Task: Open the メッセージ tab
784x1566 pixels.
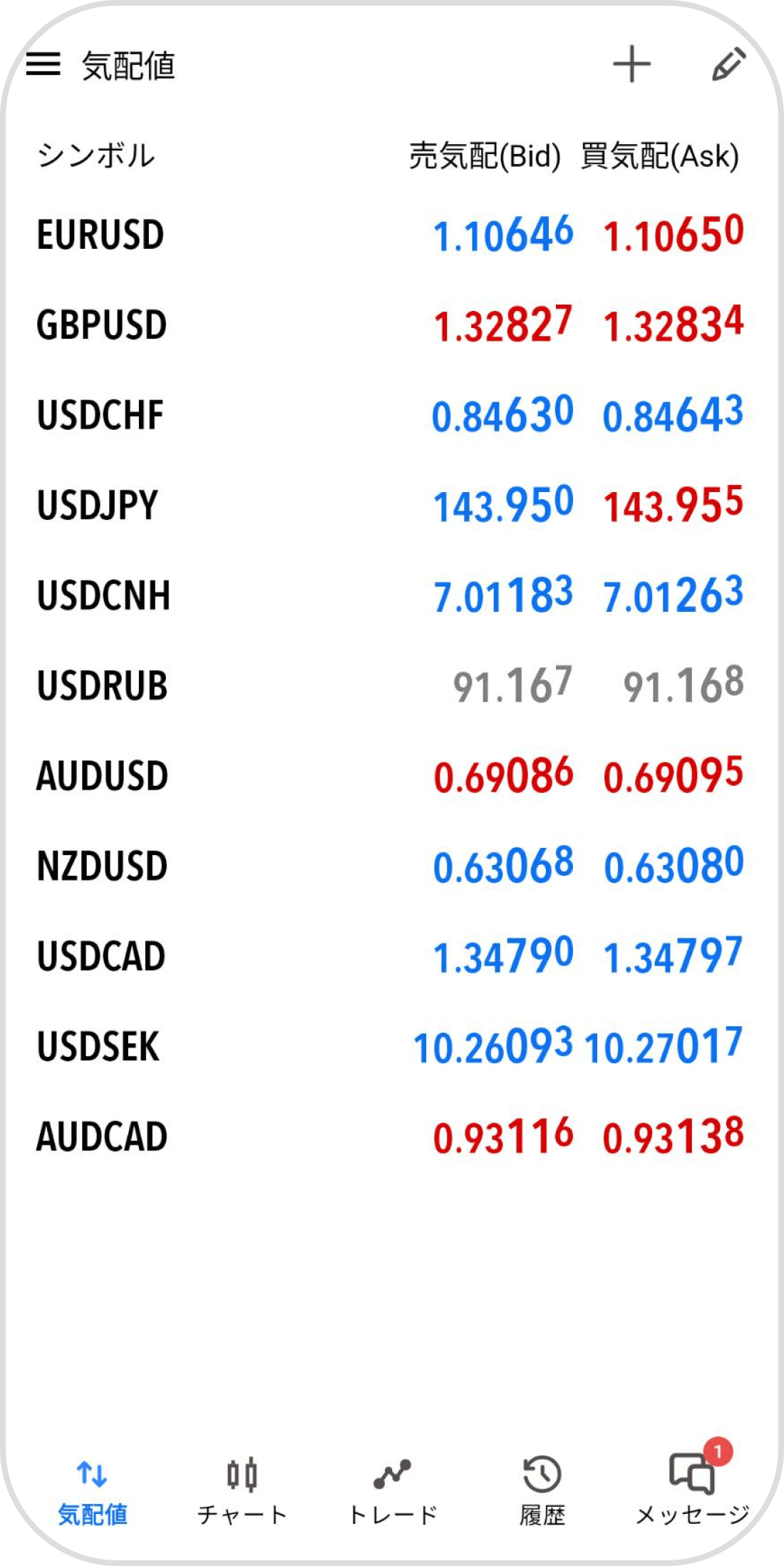Action: pyautogui.click(x=692, y=1490)
